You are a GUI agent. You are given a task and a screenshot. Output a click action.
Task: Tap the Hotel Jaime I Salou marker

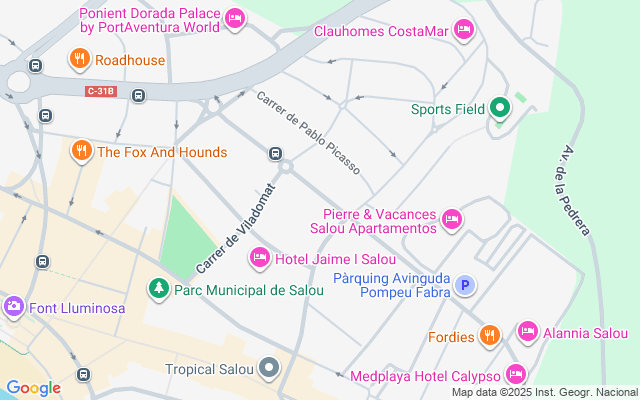click(260, 258)
